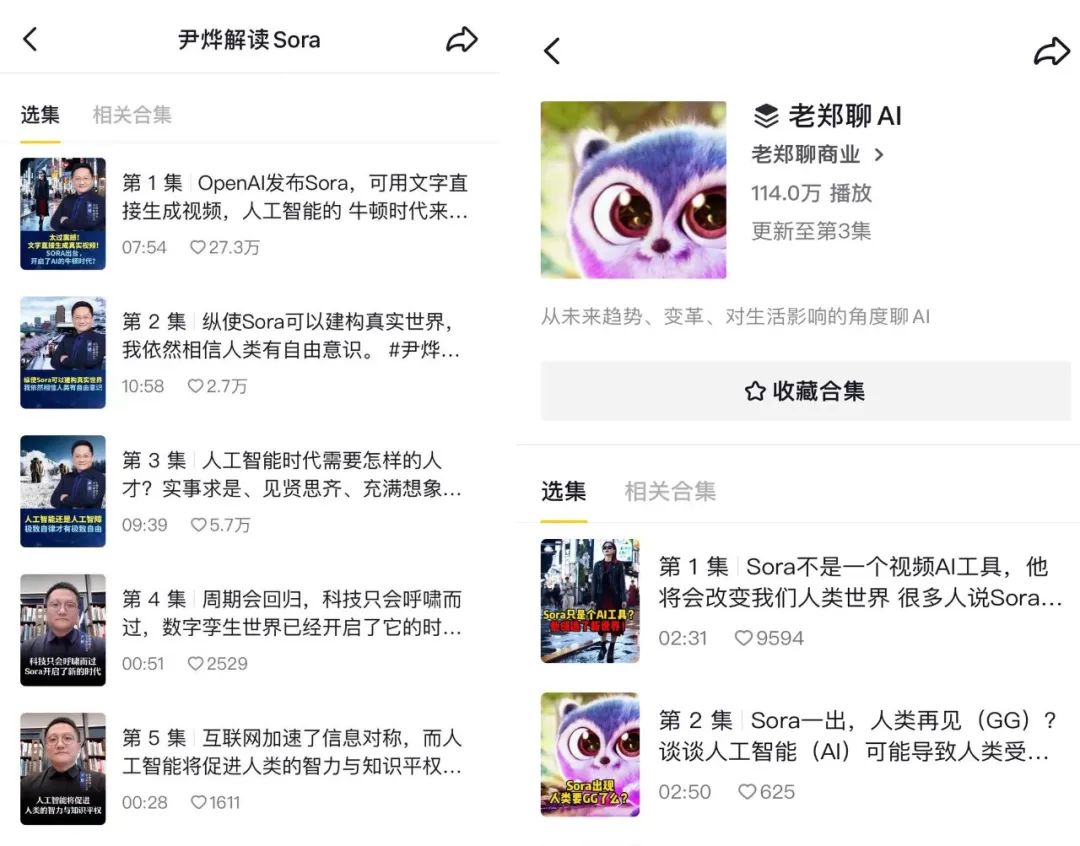This screenshot has width=1080, height=846.
Task: Tap 收藏合集 to favorite this collection
Action: (805, 391)
